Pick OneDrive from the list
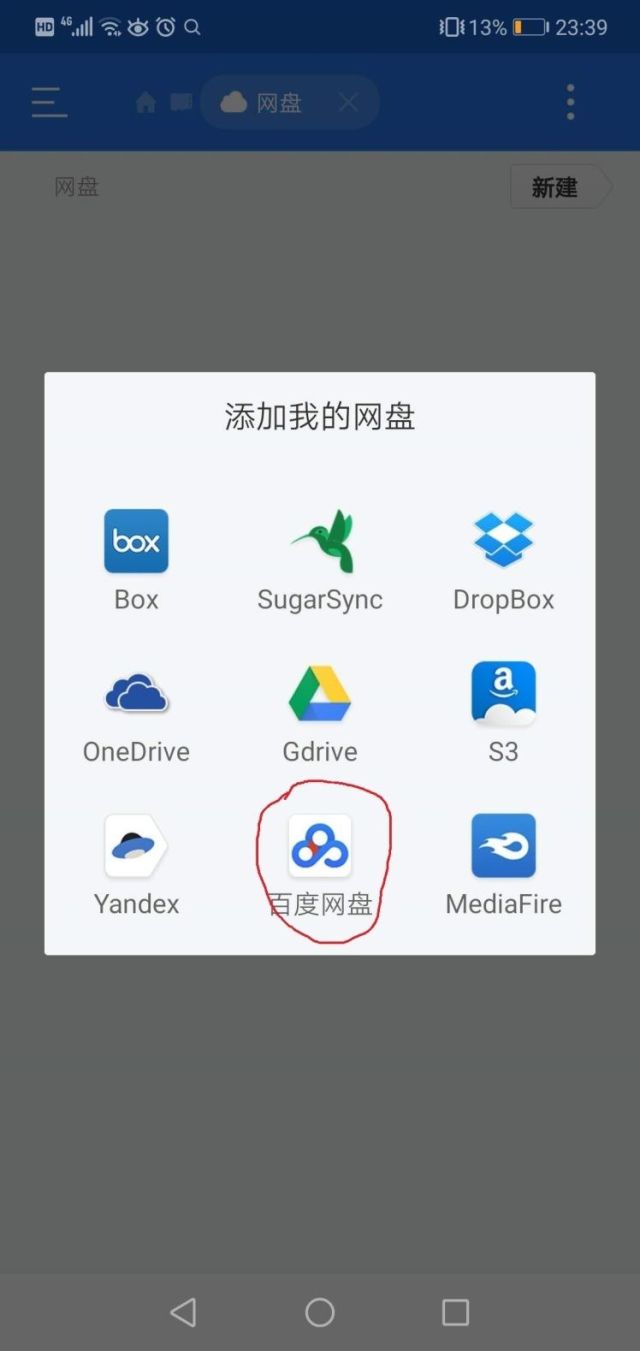The height and width of the screenshot is (1351, 640). [x=136, y=712]
